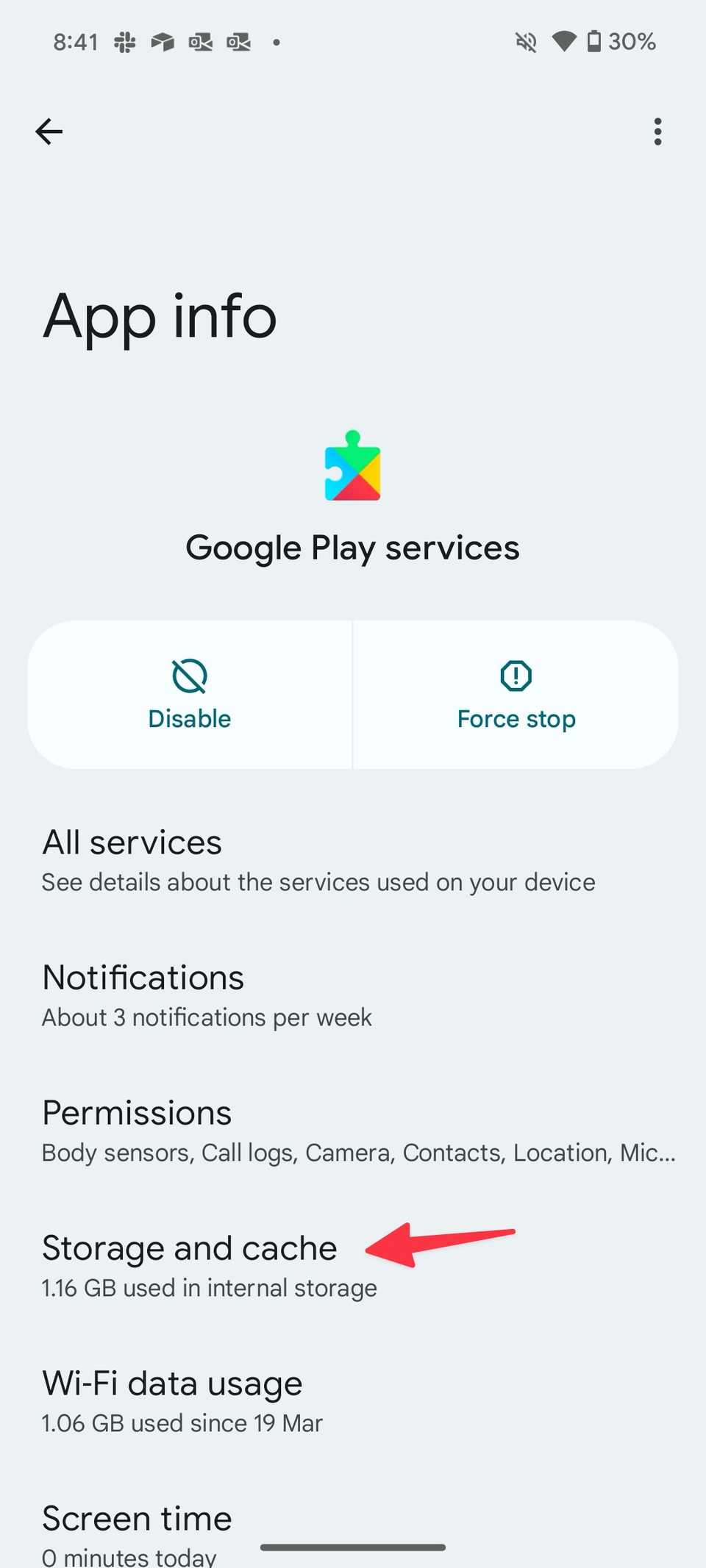706x1568 pixels.
Task: Tap the Disable circle-slash icon
Action: click(189, 675)
